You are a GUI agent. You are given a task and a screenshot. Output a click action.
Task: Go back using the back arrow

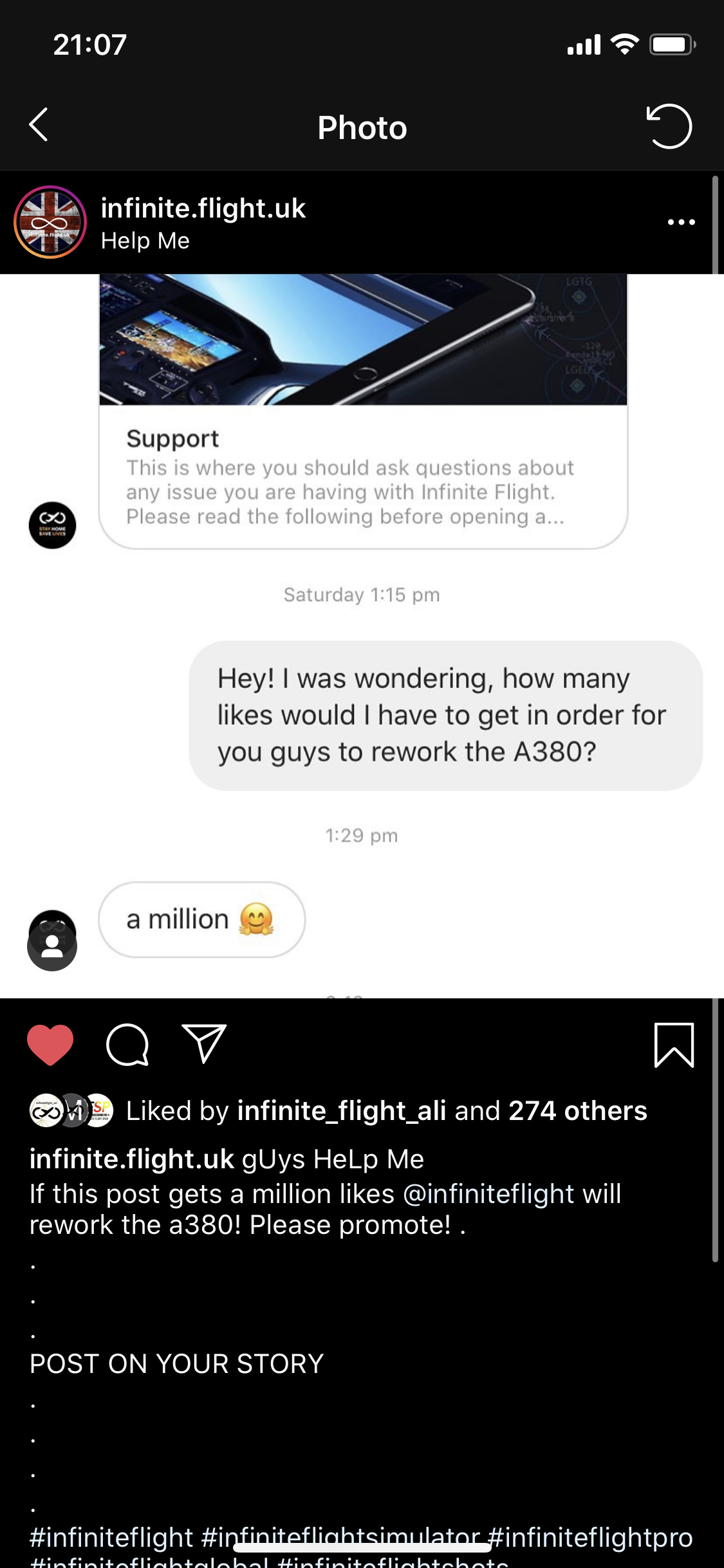(39, 125)
